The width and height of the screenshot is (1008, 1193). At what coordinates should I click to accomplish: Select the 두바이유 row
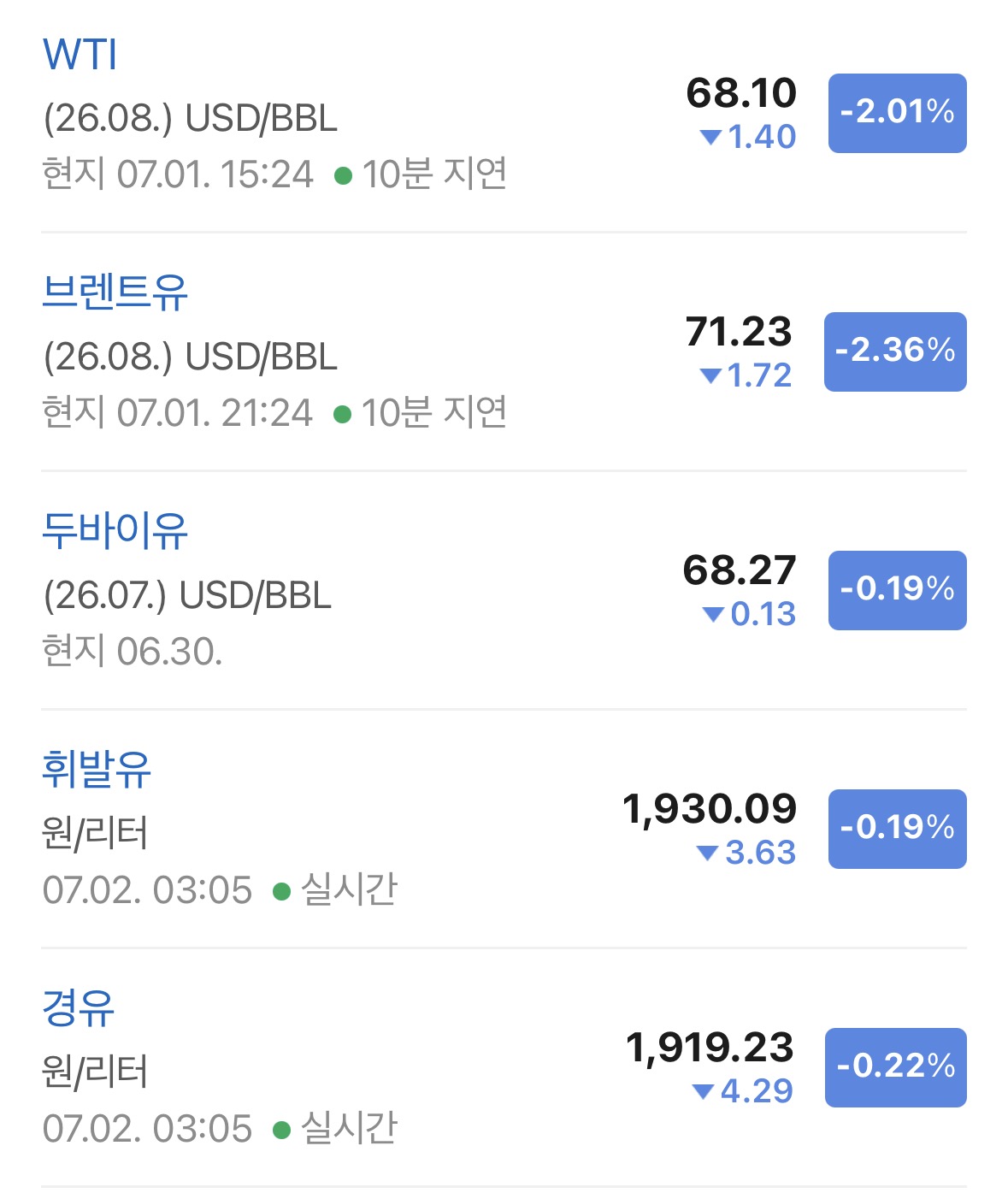pos(504,590)
